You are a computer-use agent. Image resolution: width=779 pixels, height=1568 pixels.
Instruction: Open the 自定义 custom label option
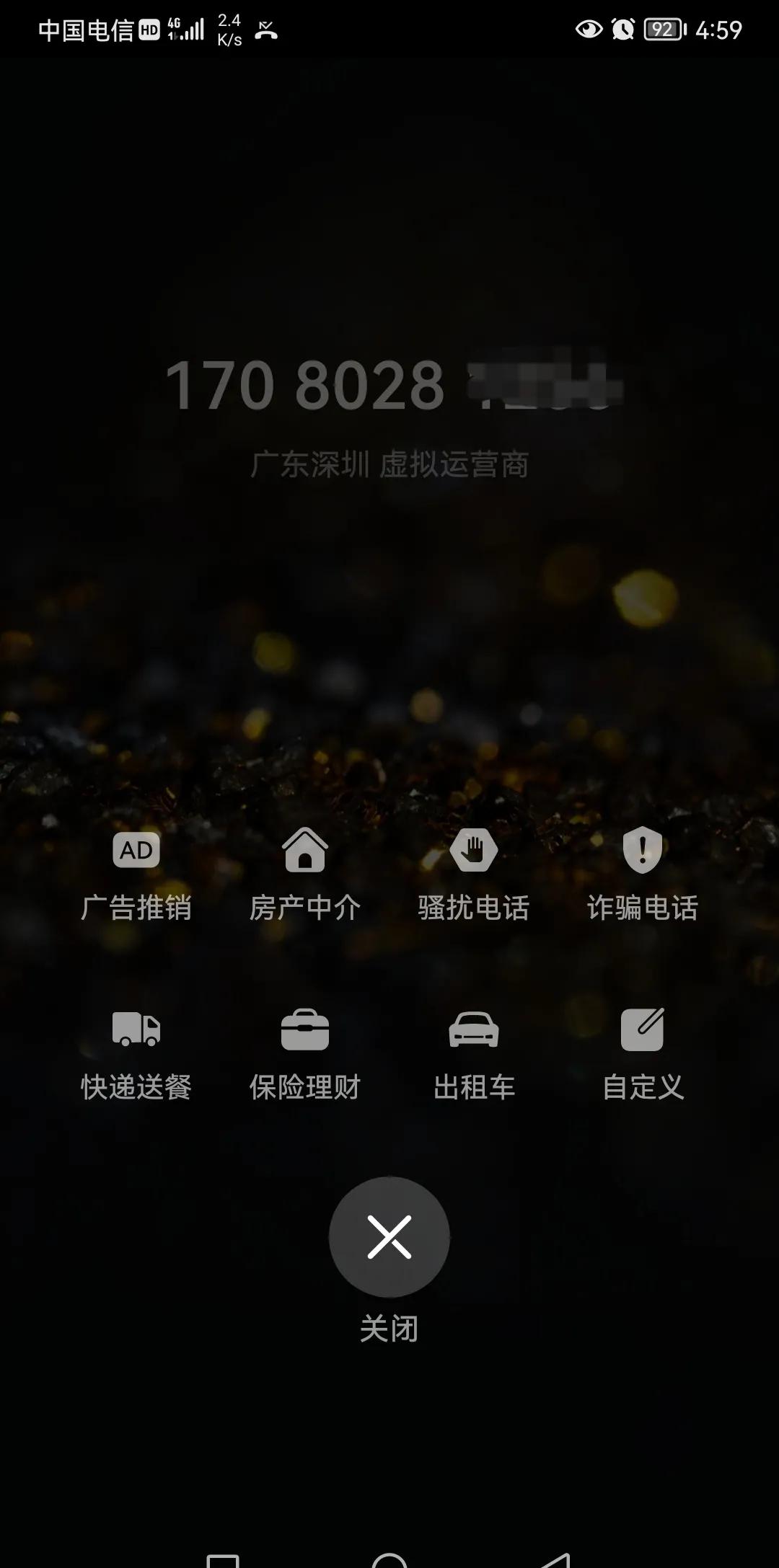coord(642,1054)
